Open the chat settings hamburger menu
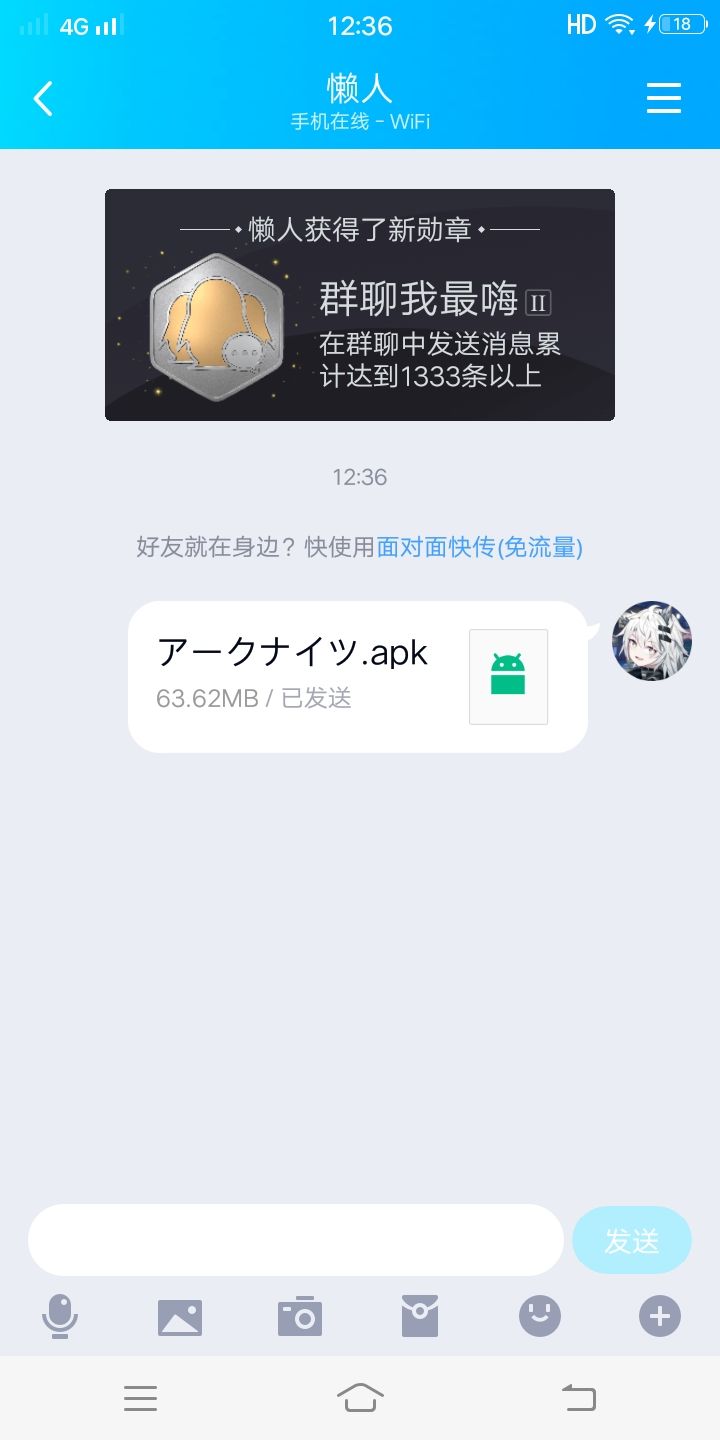 click(x=663, y=99)
